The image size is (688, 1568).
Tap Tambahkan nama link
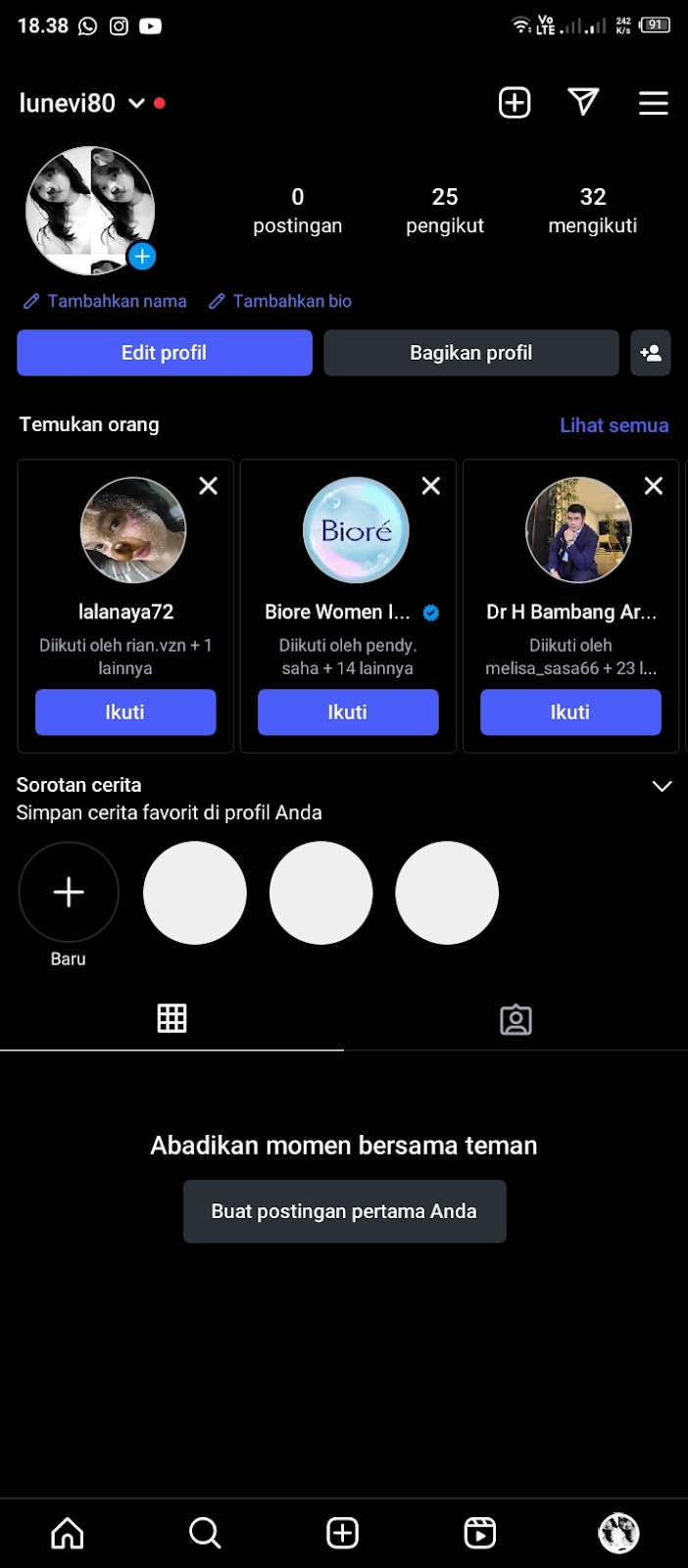coord(106,301)
